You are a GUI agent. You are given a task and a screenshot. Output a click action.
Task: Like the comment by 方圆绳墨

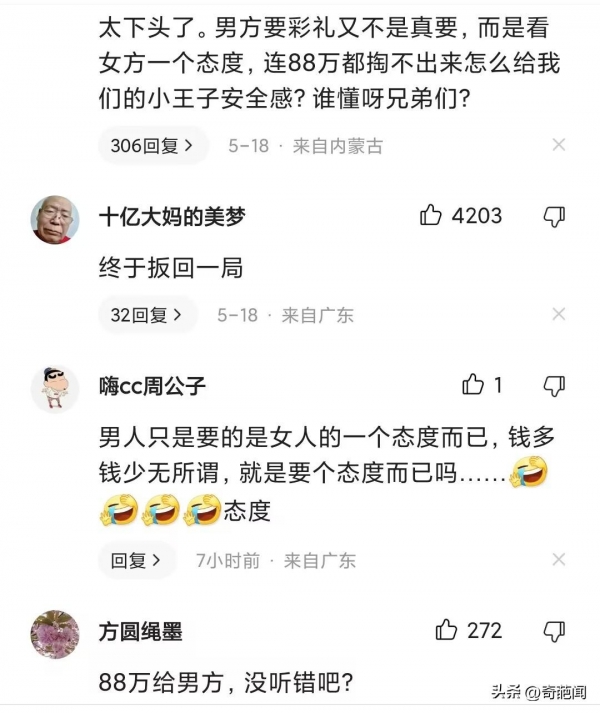(x=446, y=631)
